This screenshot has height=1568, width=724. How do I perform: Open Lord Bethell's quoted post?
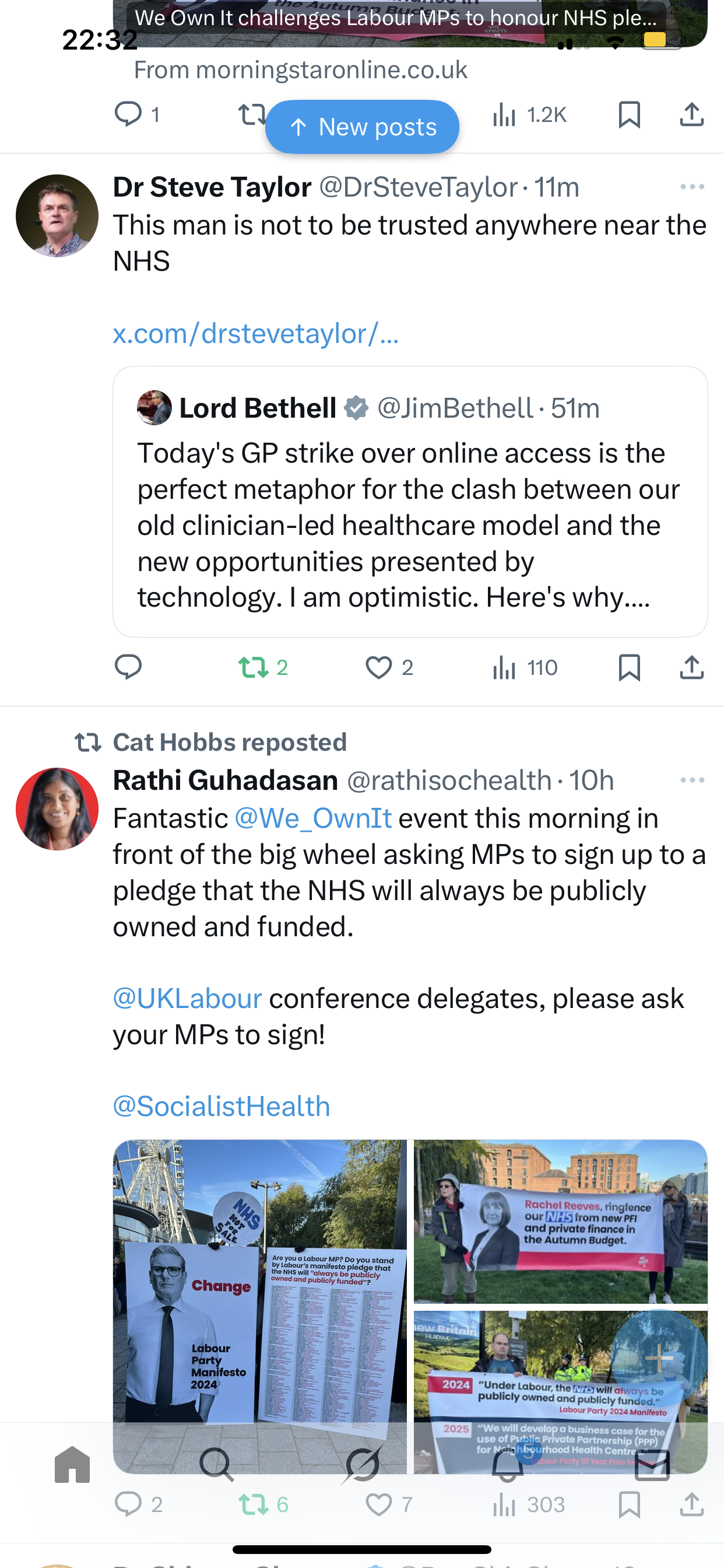pos(409,501)
